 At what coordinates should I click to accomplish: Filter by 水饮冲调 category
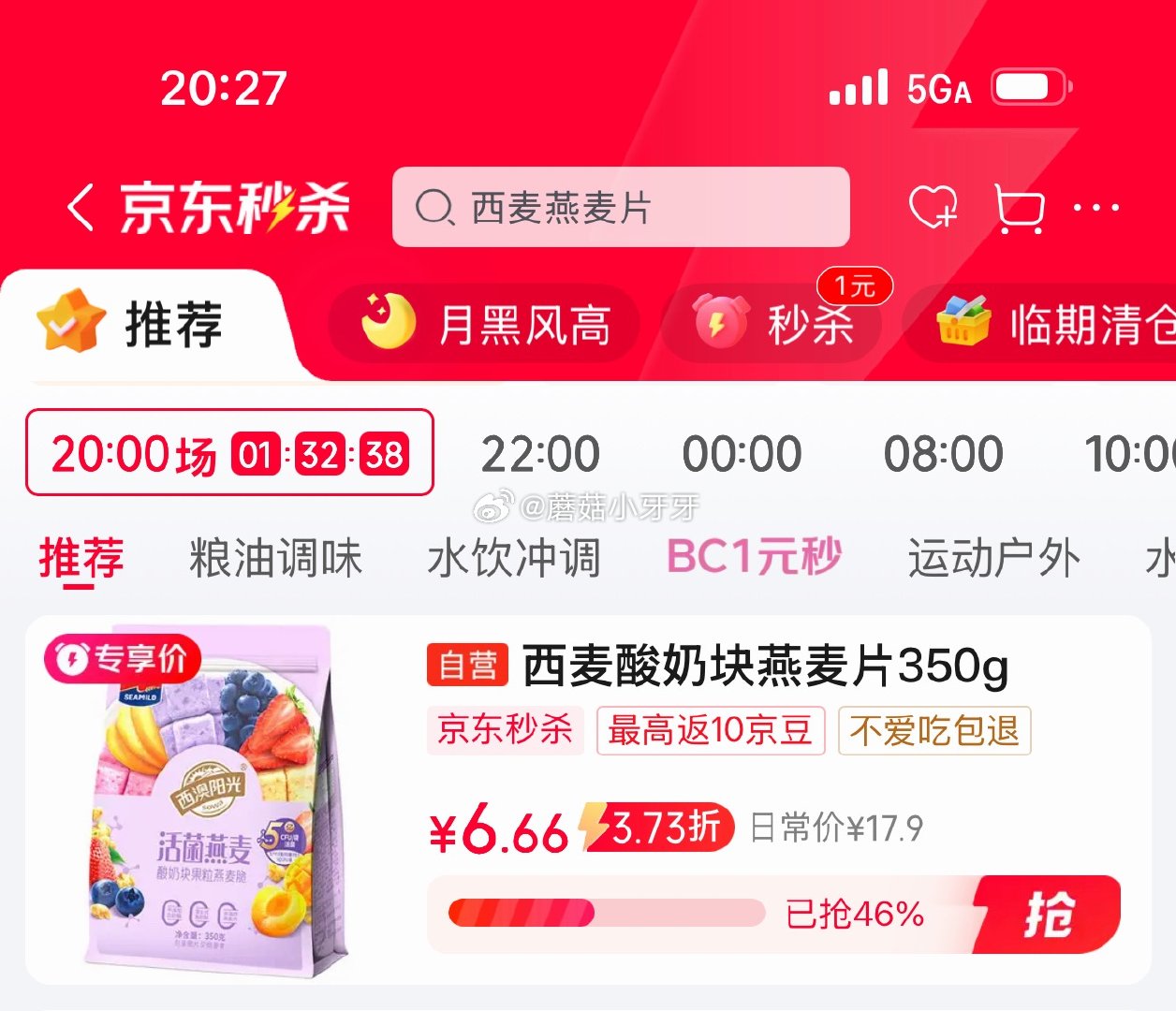coord(514,559)
